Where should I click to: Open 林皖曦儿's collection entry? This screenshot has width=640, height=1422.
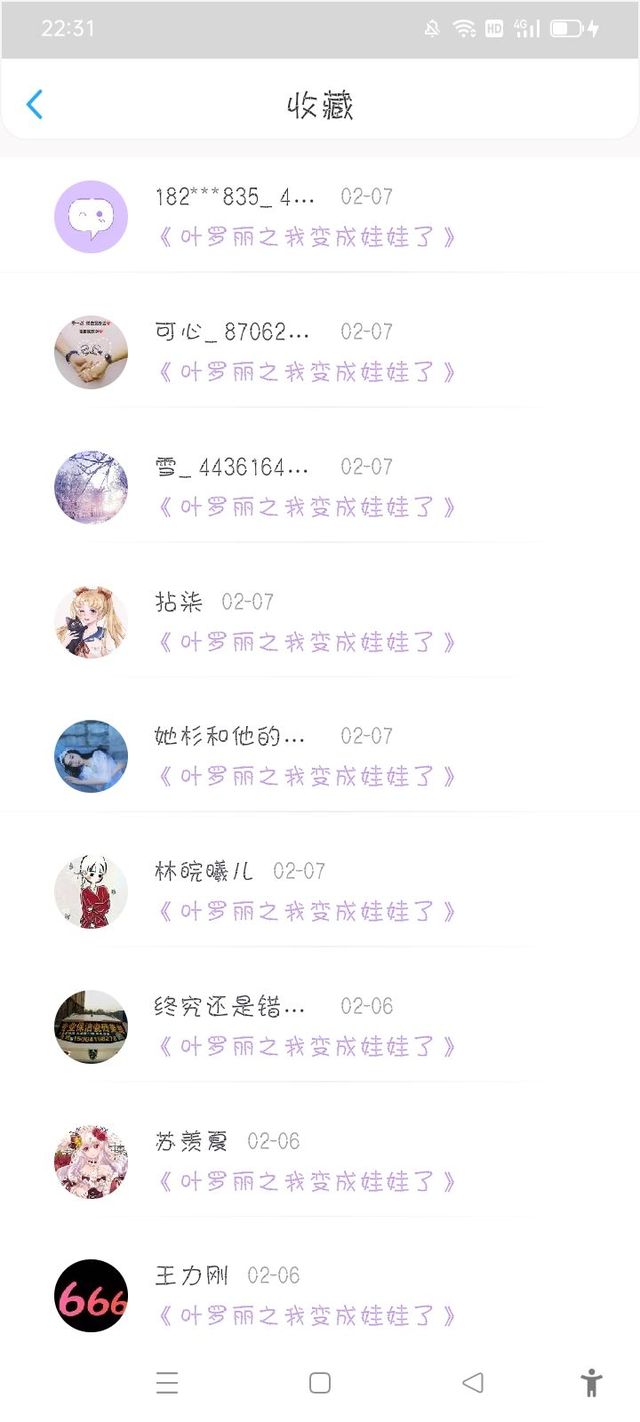click(x=320, y=891)
